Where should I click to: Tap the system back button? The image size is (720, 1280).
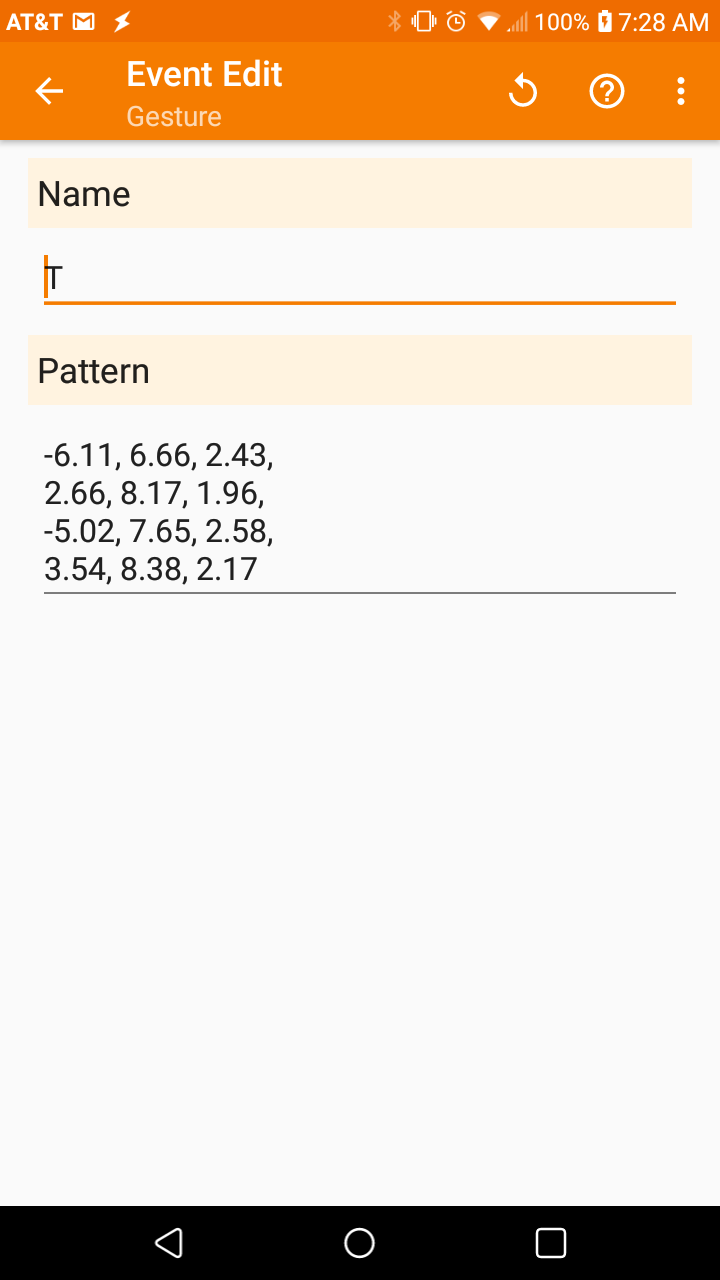(169, 1242)
